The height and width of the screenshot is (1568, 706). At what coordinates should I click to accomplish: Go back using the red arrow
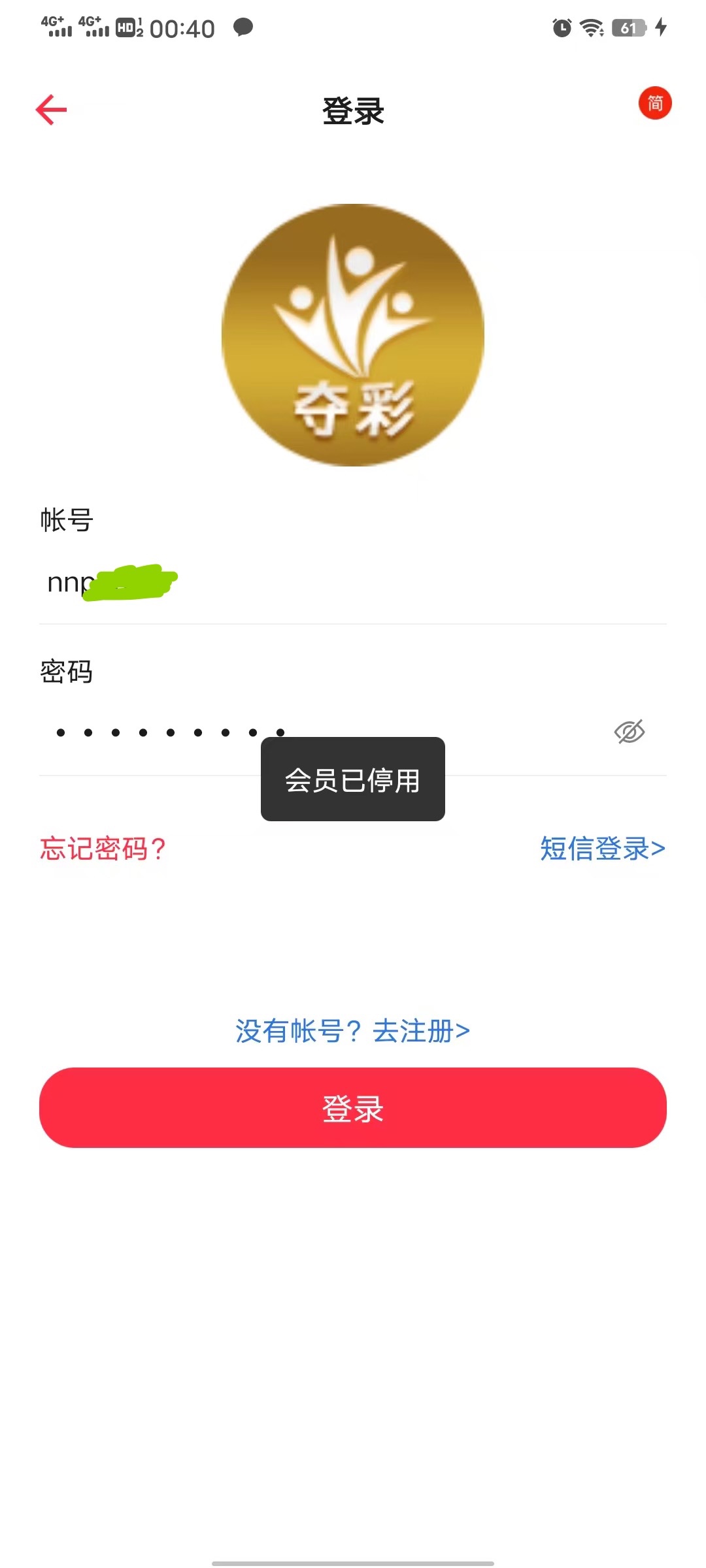pyautogui.click(x=52, y=110)
